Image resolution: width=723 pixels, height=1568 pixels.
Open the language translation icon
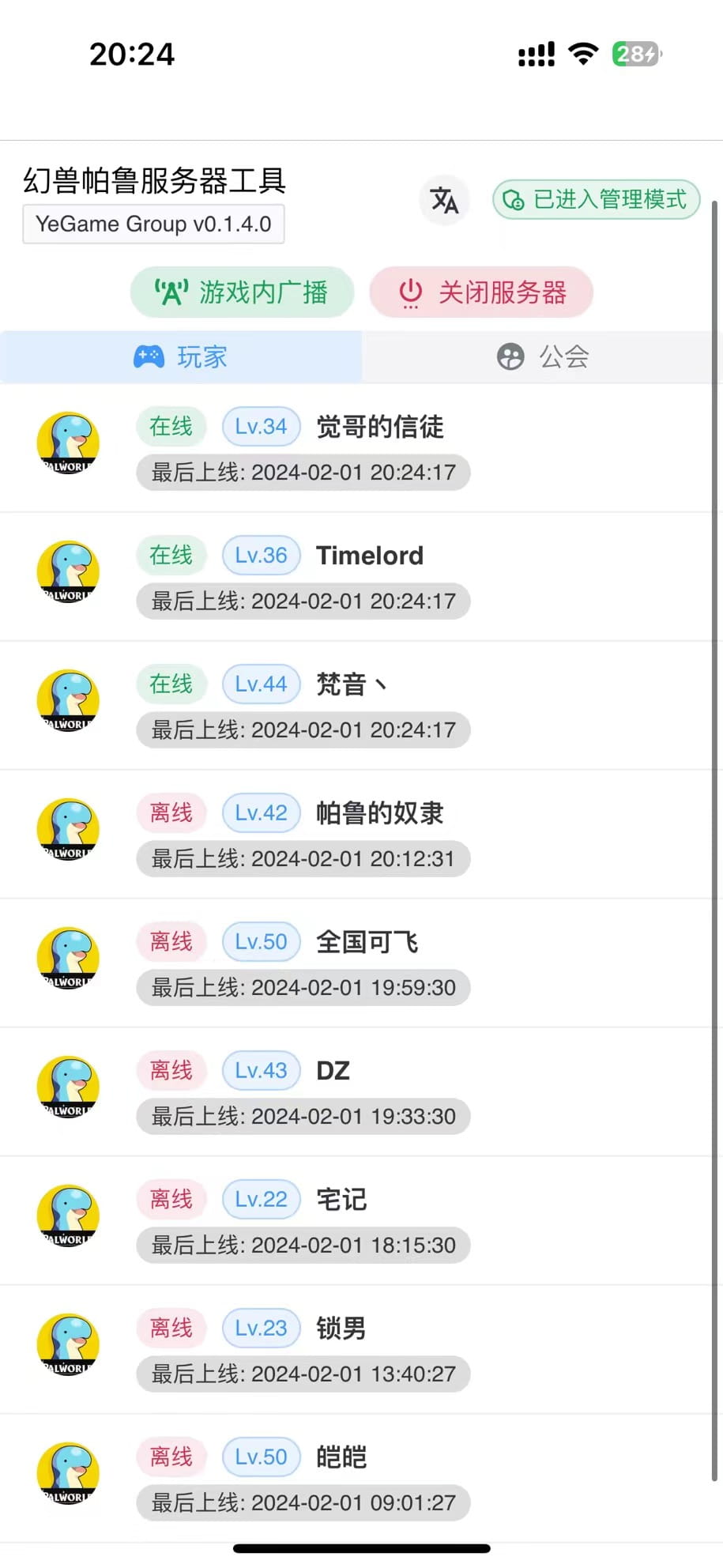pos(444,200)
